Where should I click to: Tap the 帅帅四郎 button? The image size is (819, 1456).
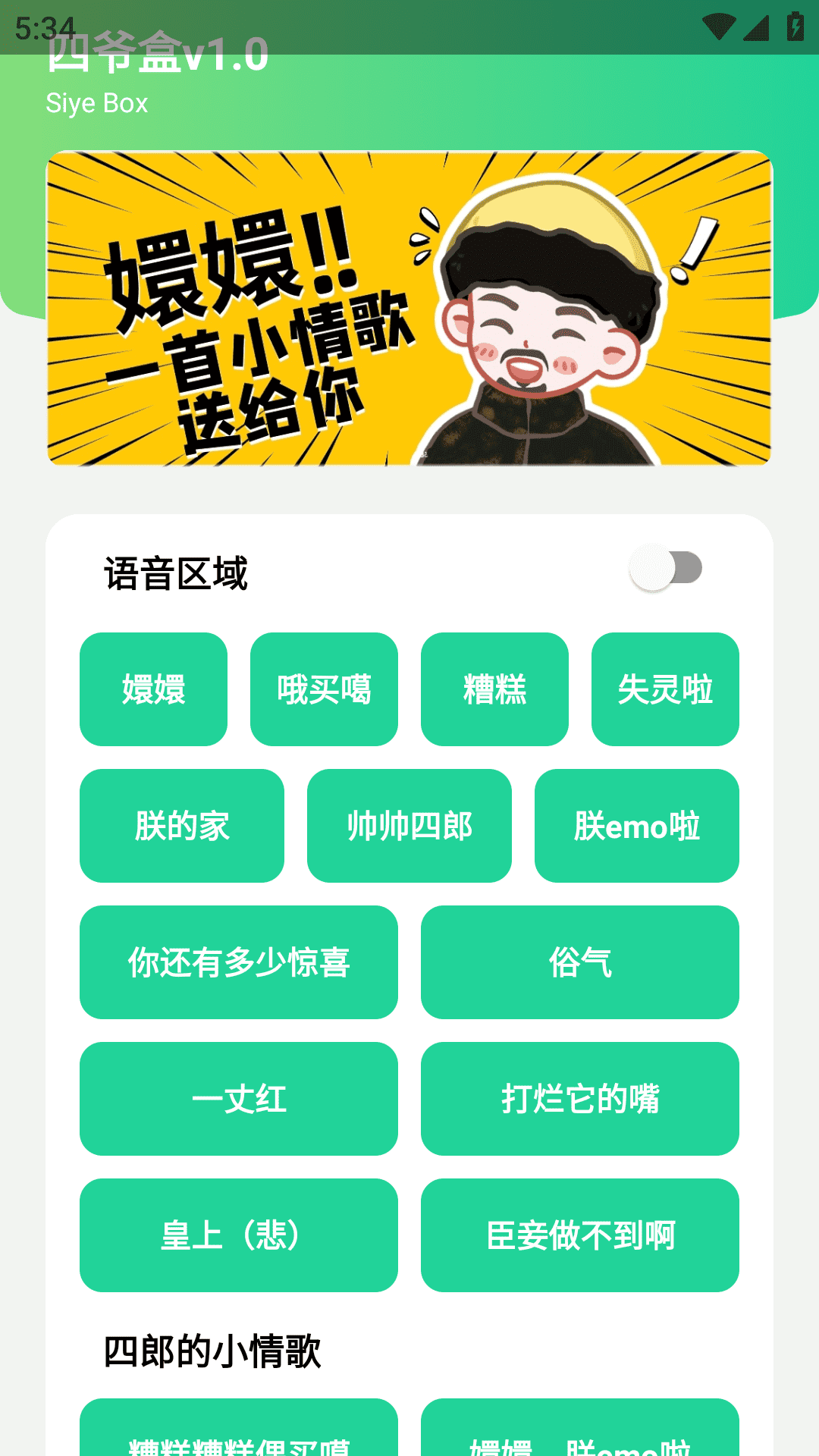tap(409, 826)
